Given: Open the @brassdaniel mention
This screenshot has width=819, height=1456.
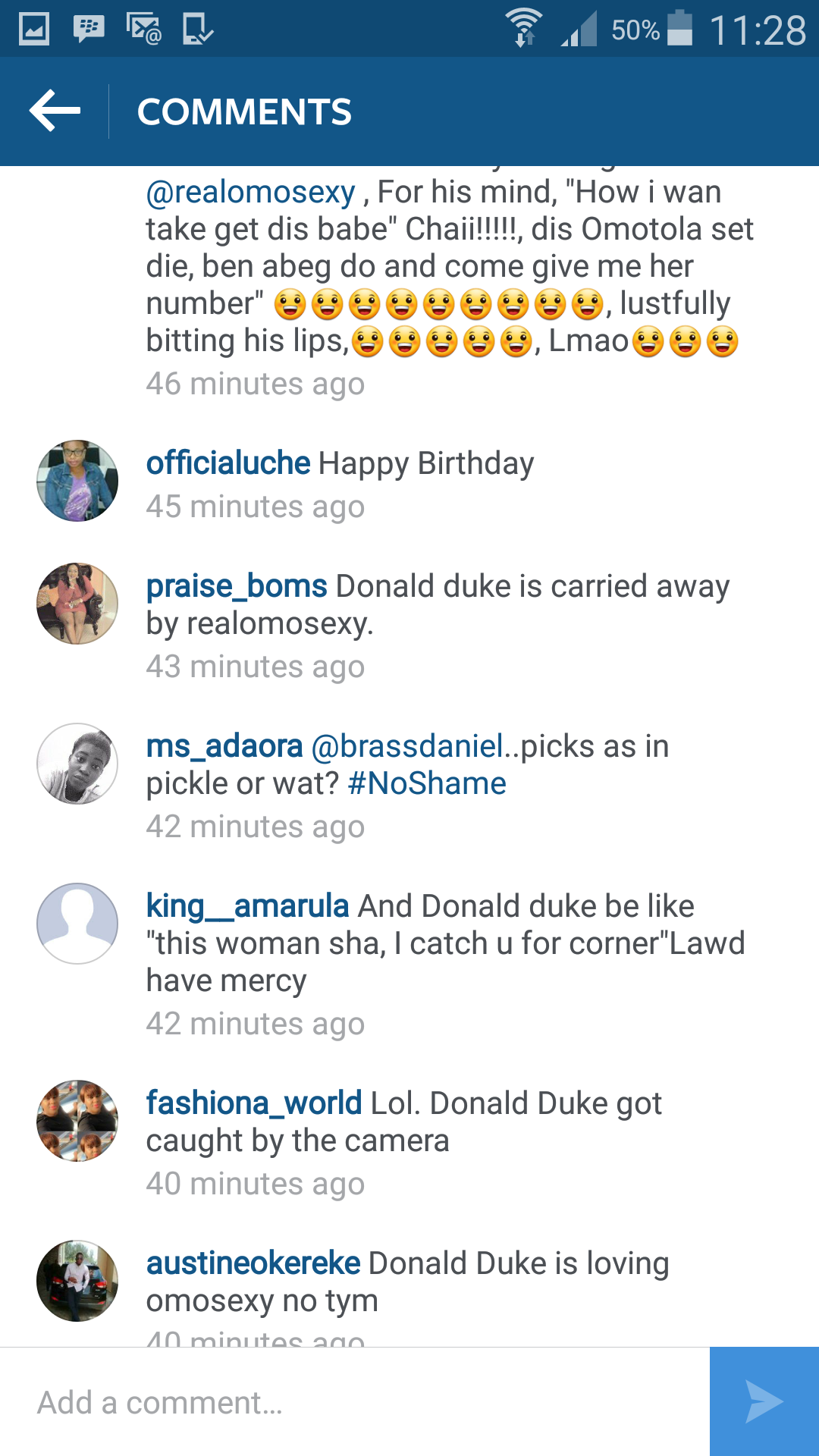Looking at the screenshot, I should pyautogui.click(x=408, y=746).
